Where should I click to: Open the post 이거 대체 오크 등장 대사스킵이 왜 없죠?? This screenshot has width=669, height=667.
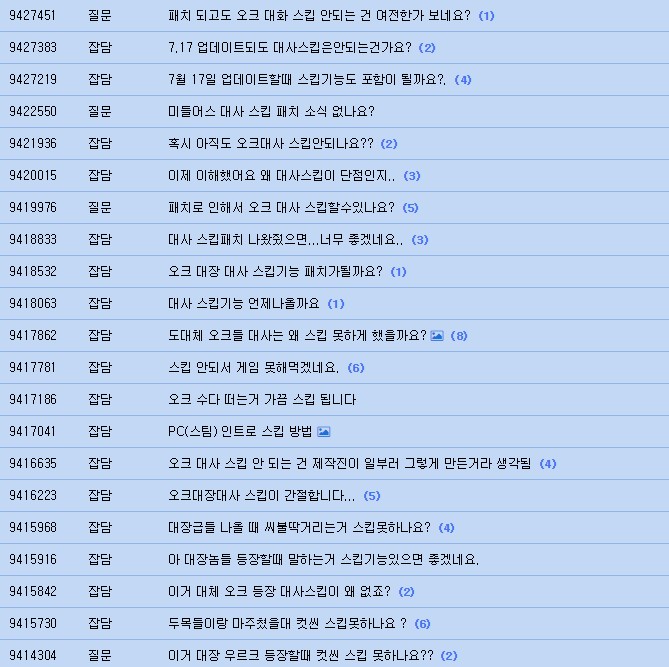pos(279,592)
